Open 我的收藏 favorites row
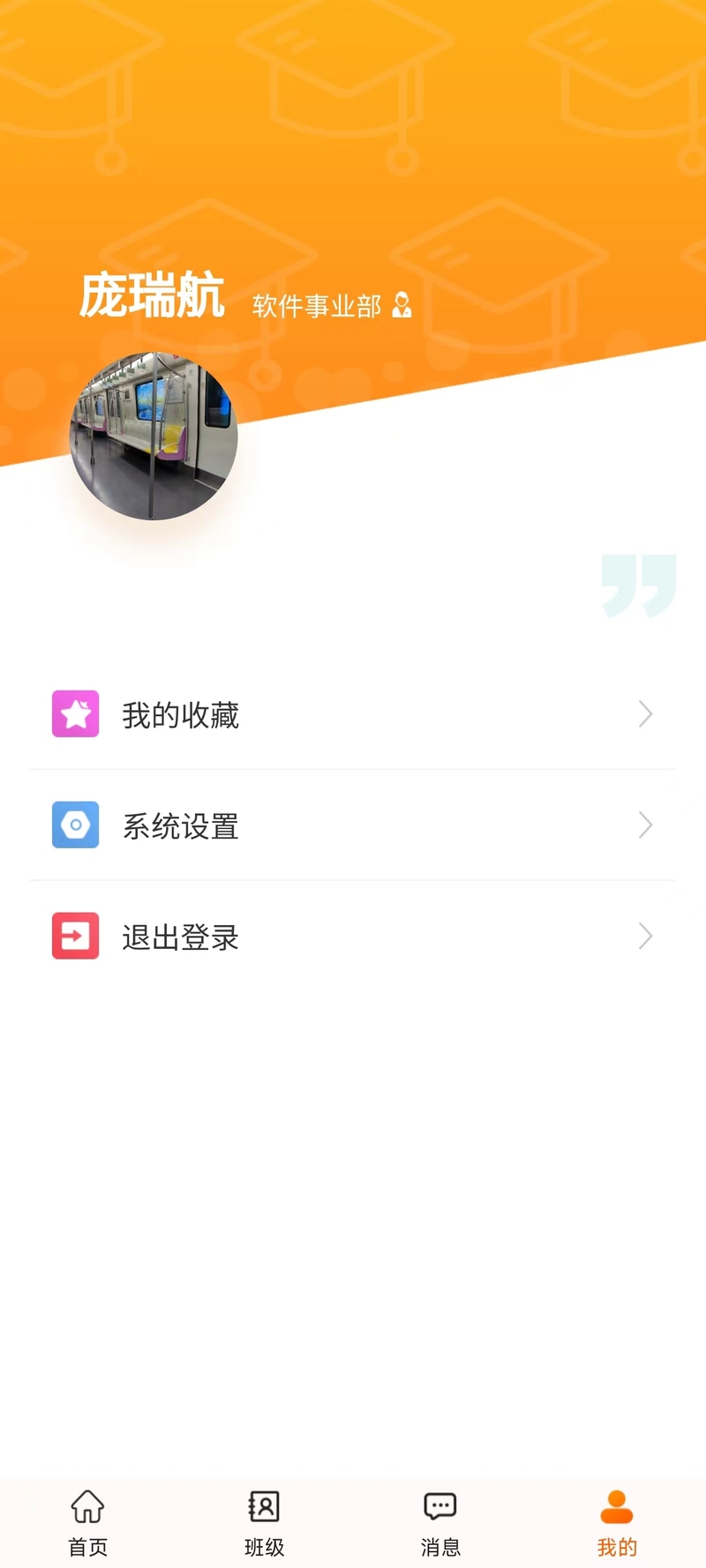706x1568 pixels. (353, 714)
